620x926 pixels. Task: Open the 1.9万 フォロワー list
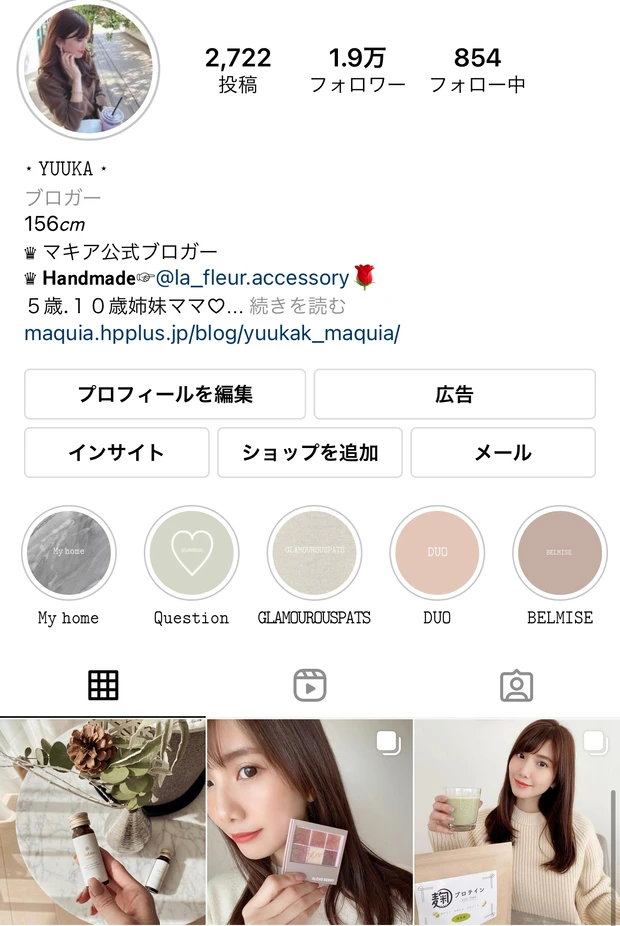coord(358,69)
